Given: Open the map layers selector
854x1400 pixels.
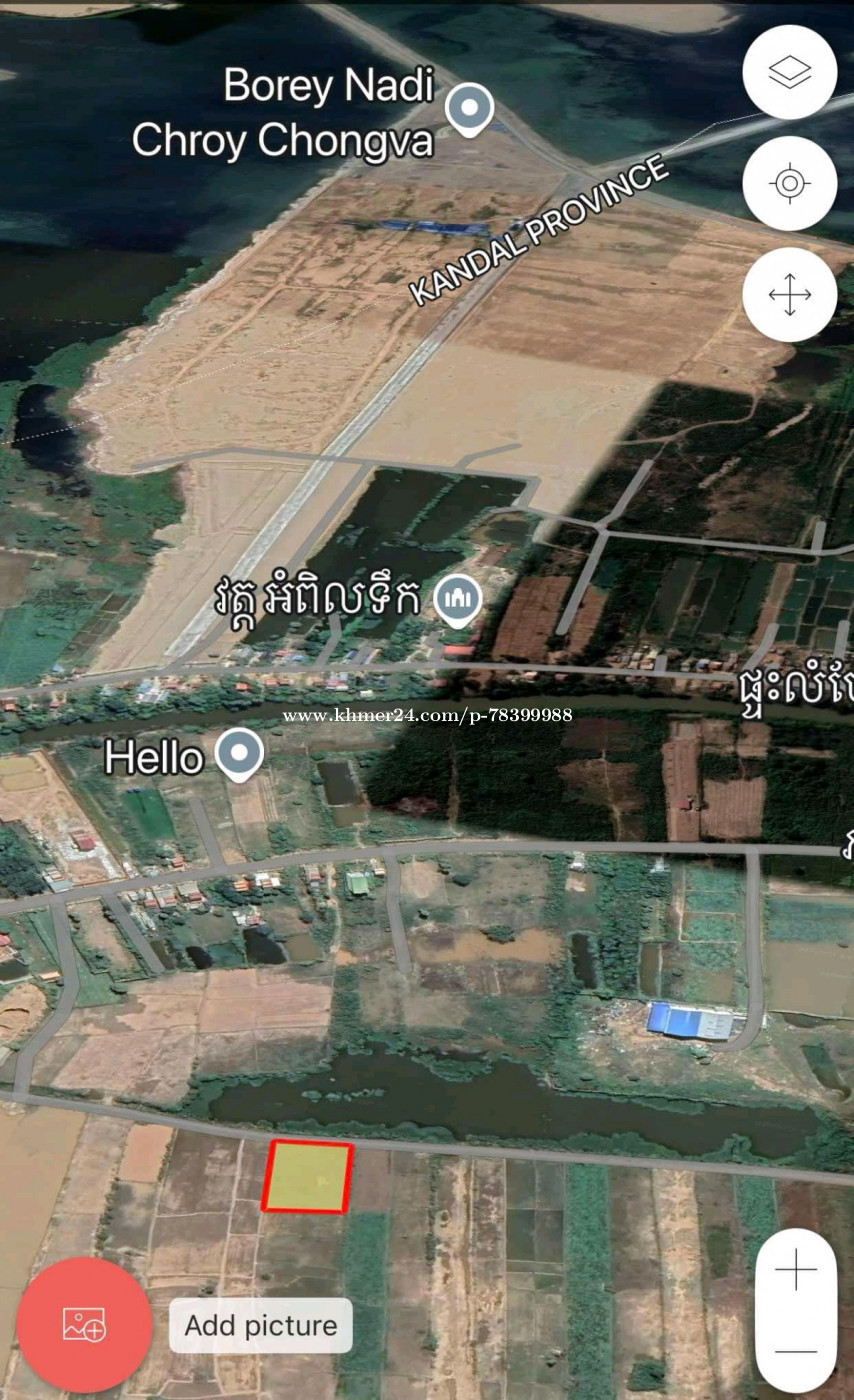Looking at the screenshot, I should 790,72.
